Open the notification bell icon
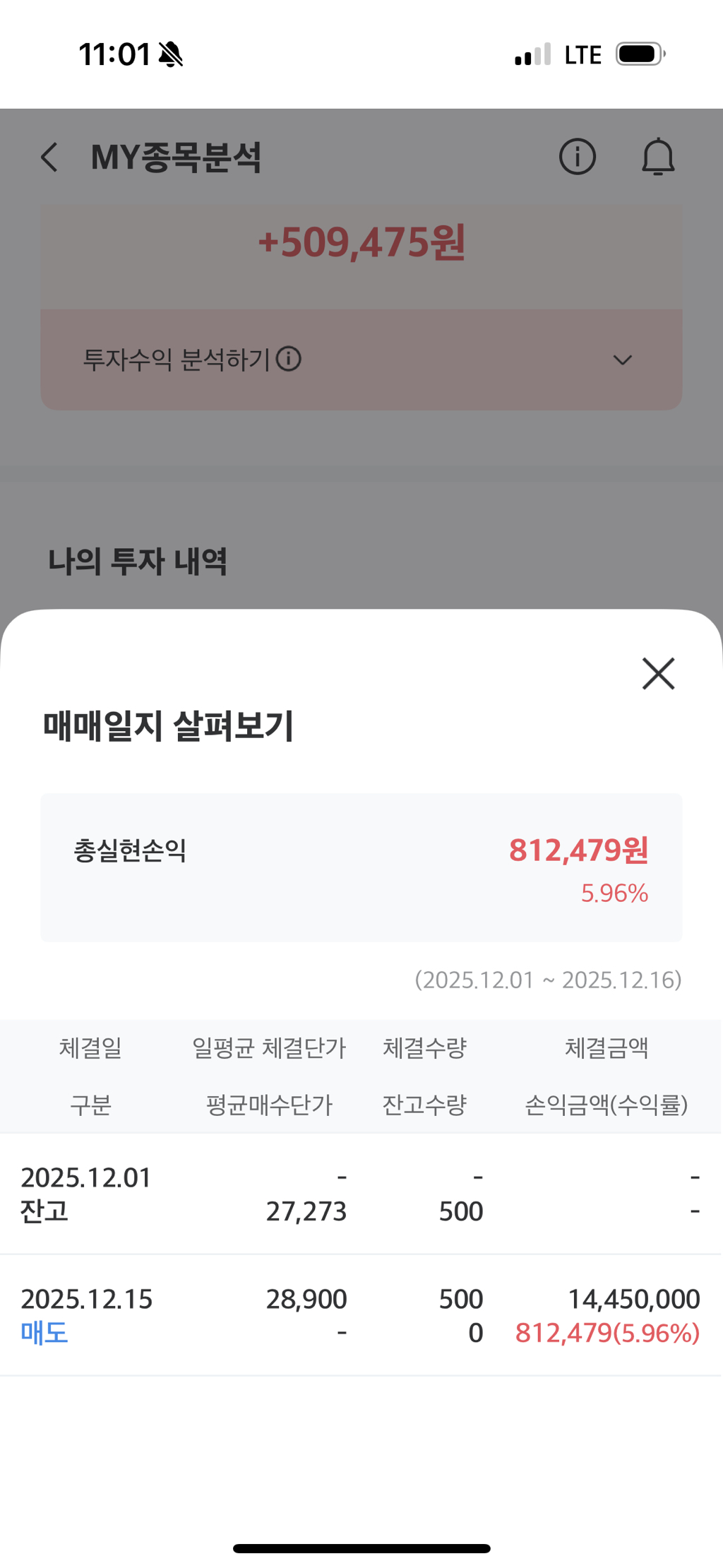Image resolution: width=723 pixels, height=1568 pixels. tap(658, 157)
